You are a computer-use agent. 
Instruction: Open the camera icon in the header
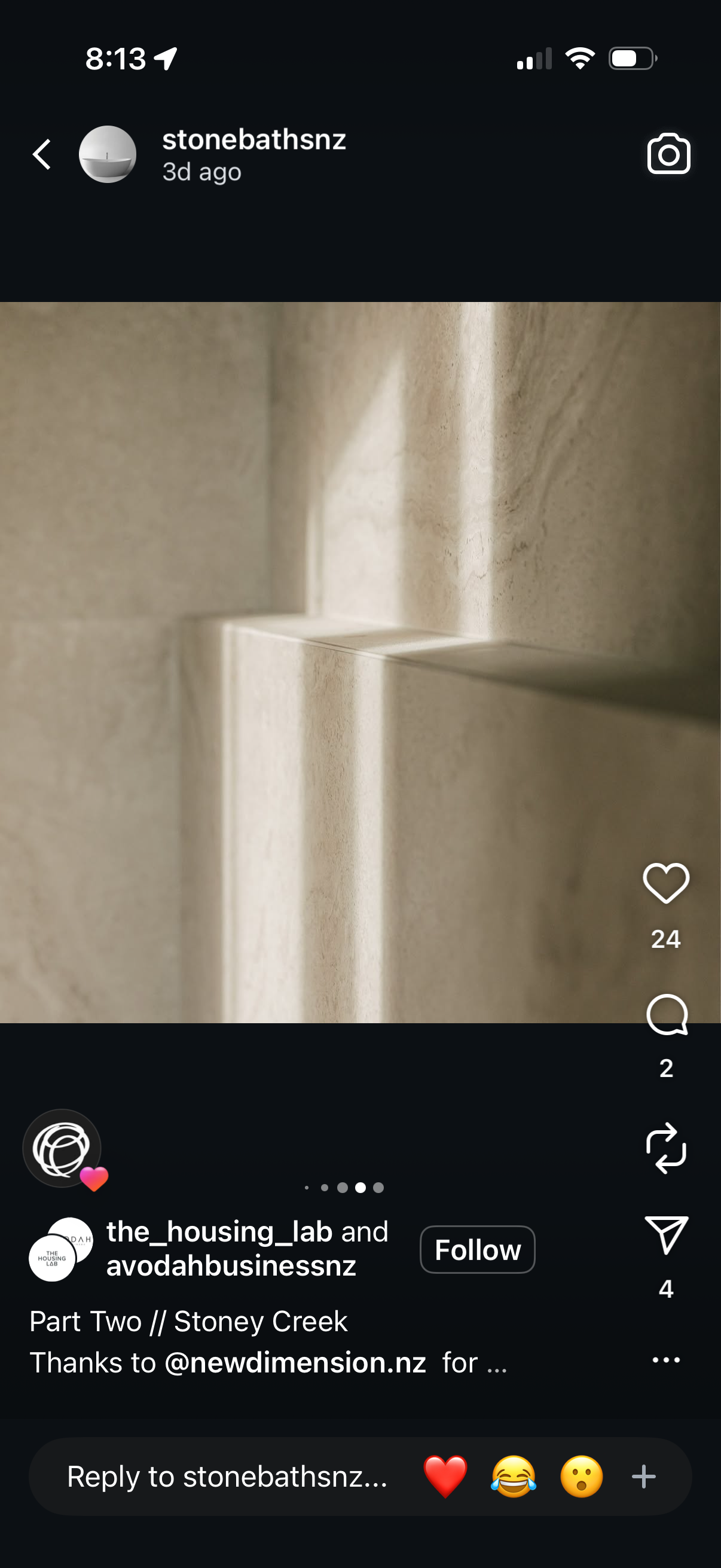point(668,155)
